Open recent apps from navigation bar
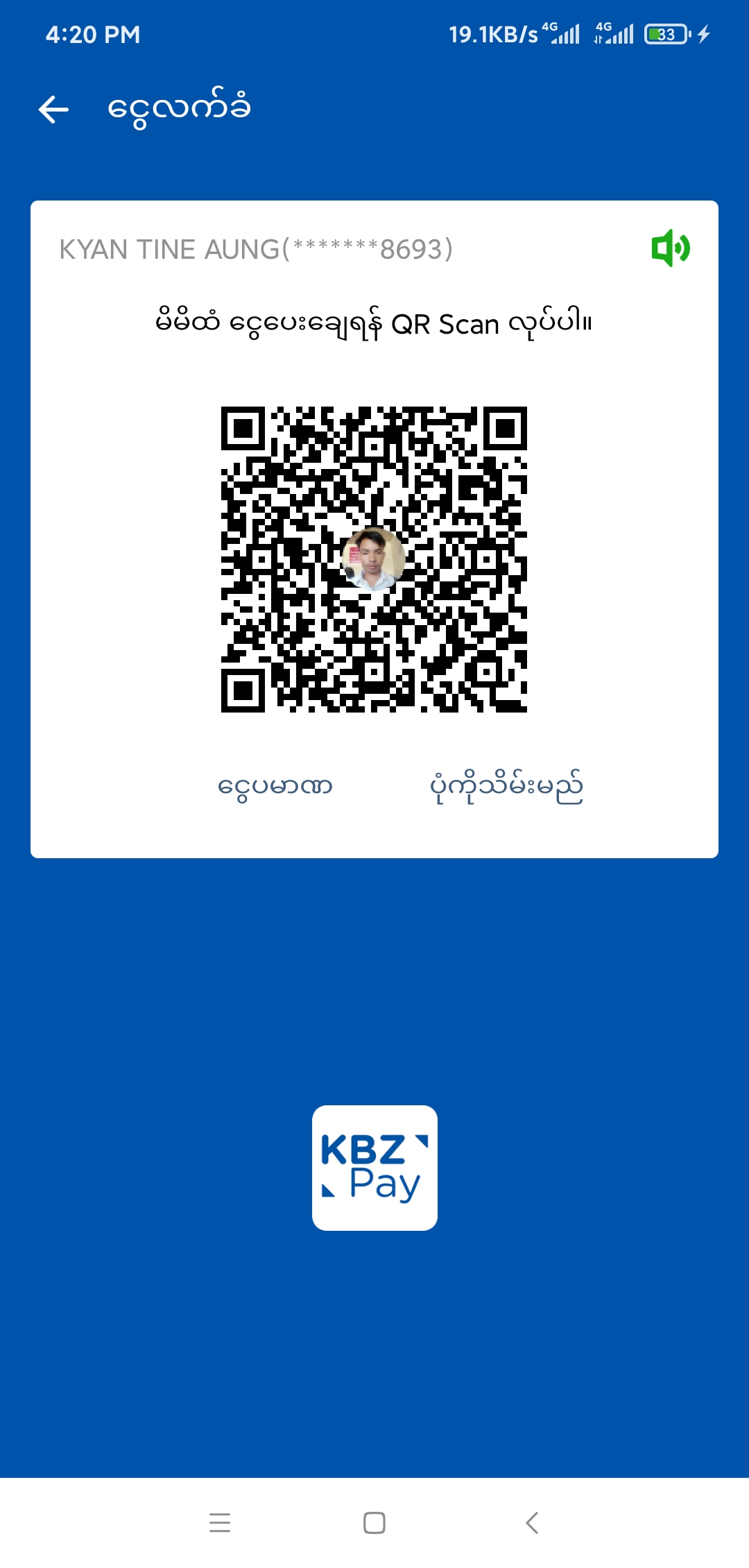The height and width of the screenshot is (1568, 749). click(220, 1523)
